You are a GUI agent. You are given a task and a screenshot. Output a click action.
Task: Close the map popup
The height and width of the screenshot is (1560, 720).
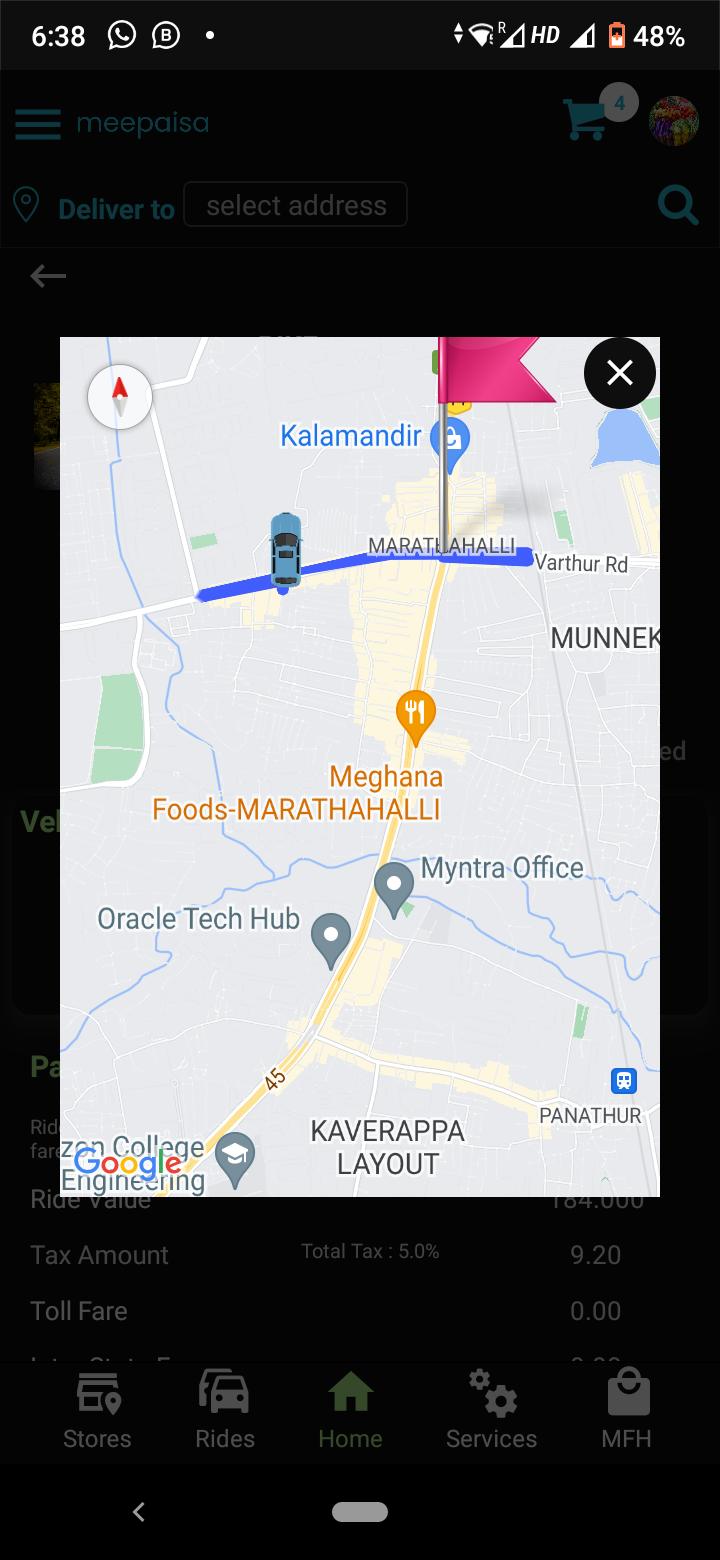point(620,373)
